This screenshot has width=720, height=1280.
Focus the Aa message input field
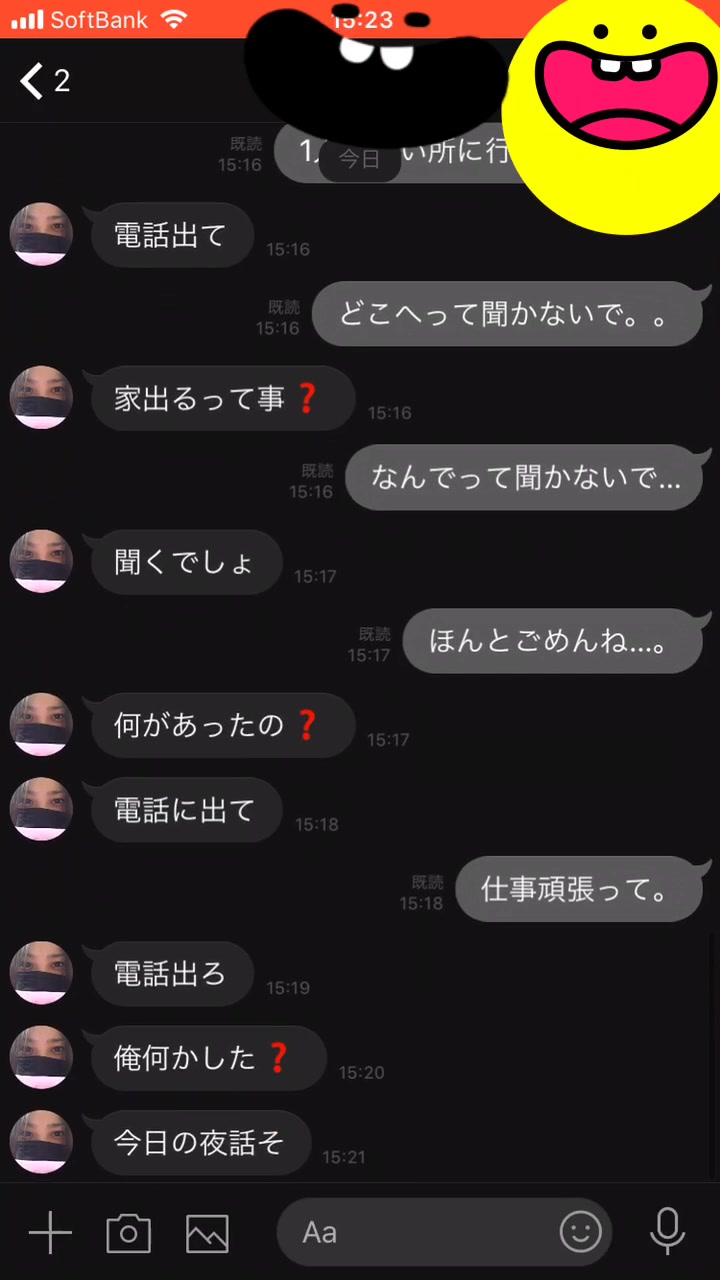click(420, 1232)
